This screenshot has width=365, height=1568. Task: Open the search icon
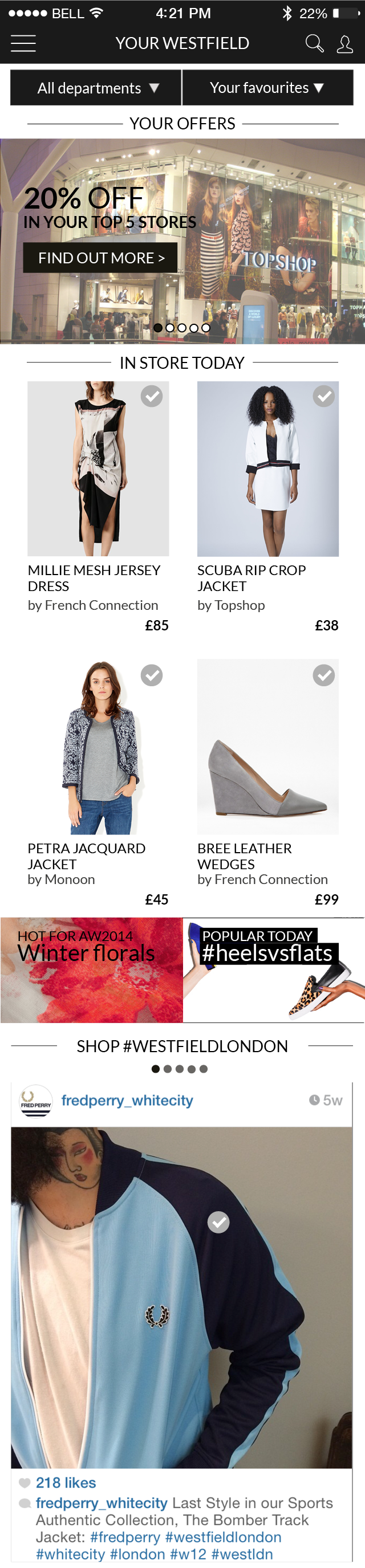click(x=314, y=43)
